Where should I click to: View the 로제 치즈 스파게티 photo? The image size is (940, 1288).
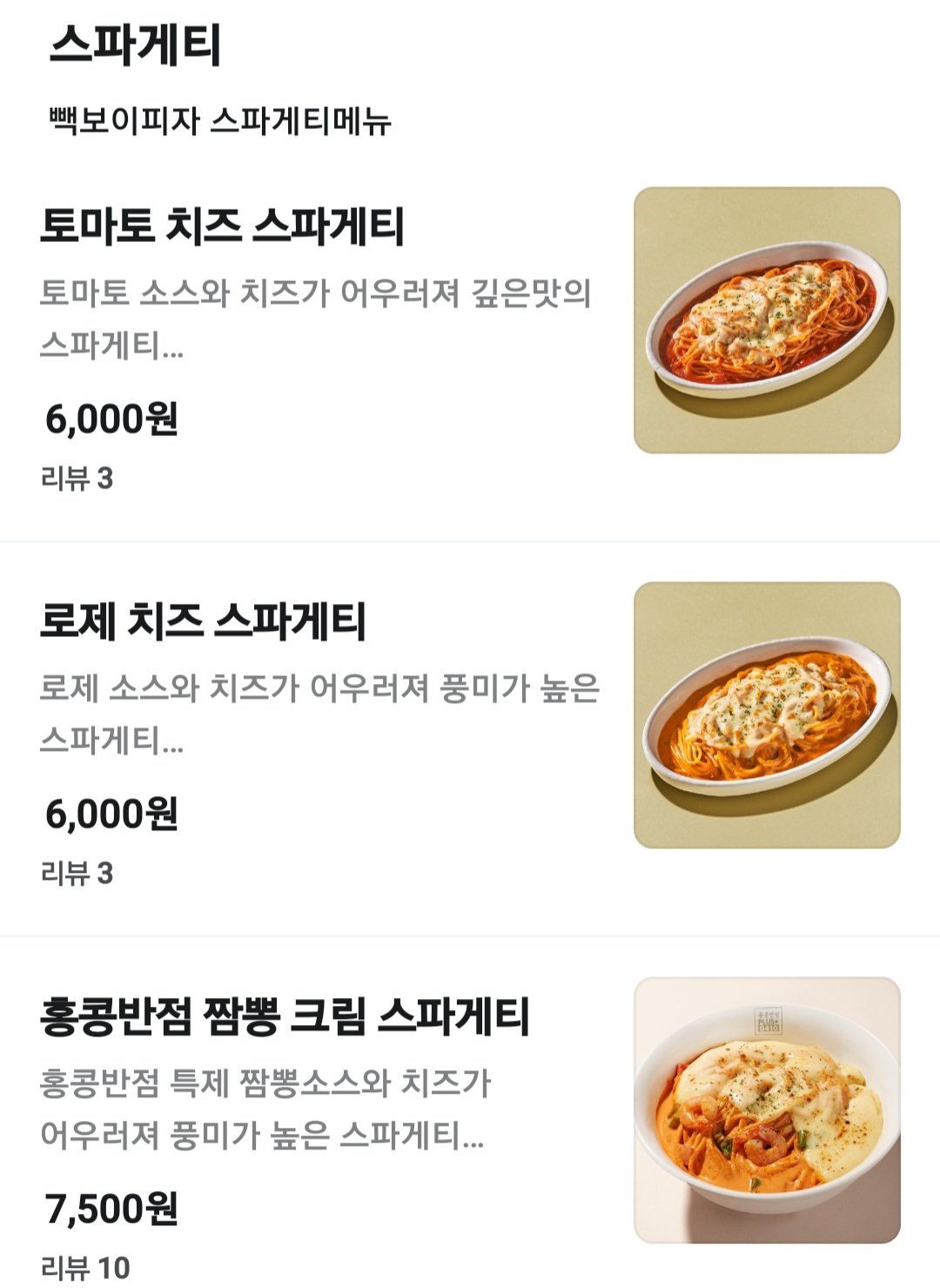click(767, 715)
